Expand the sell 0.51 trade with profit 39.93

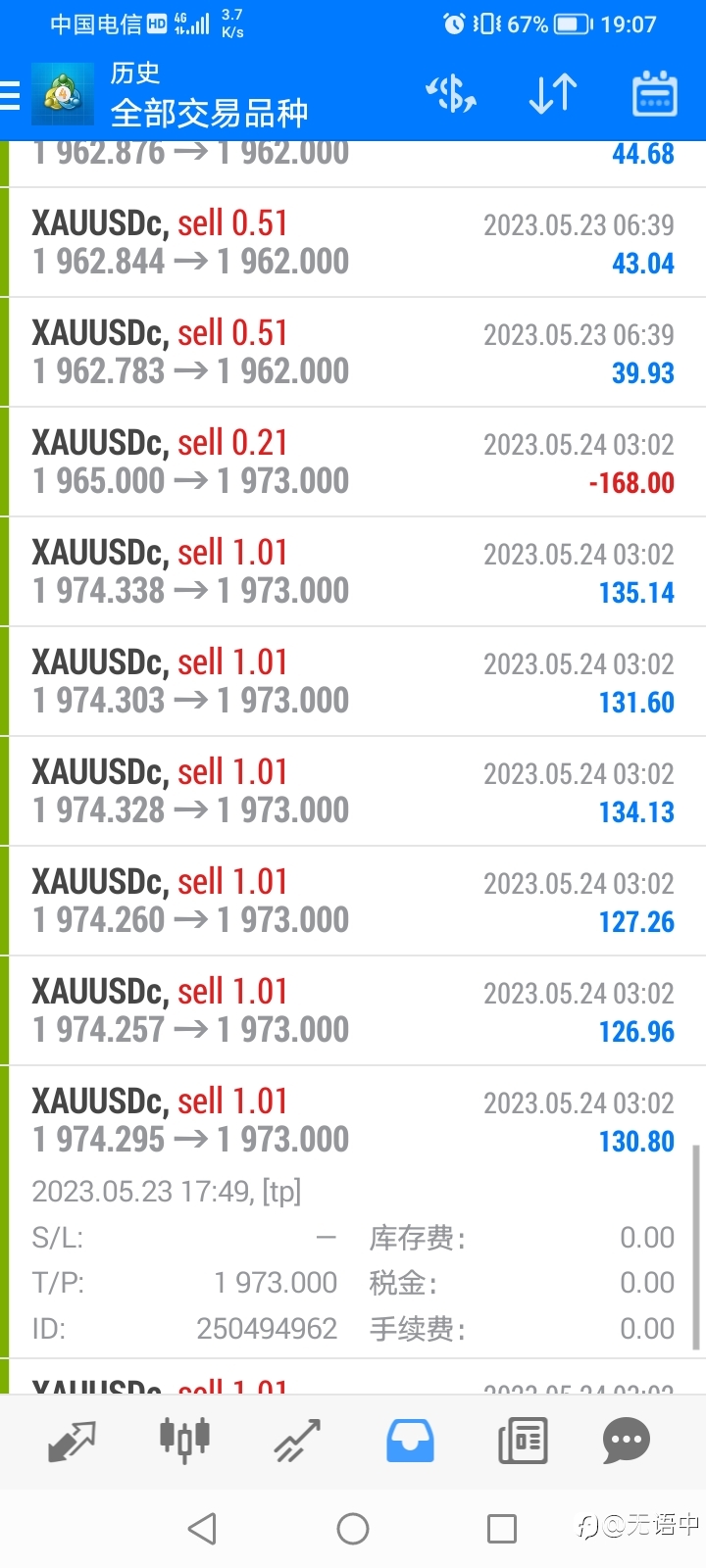point(353,352)
